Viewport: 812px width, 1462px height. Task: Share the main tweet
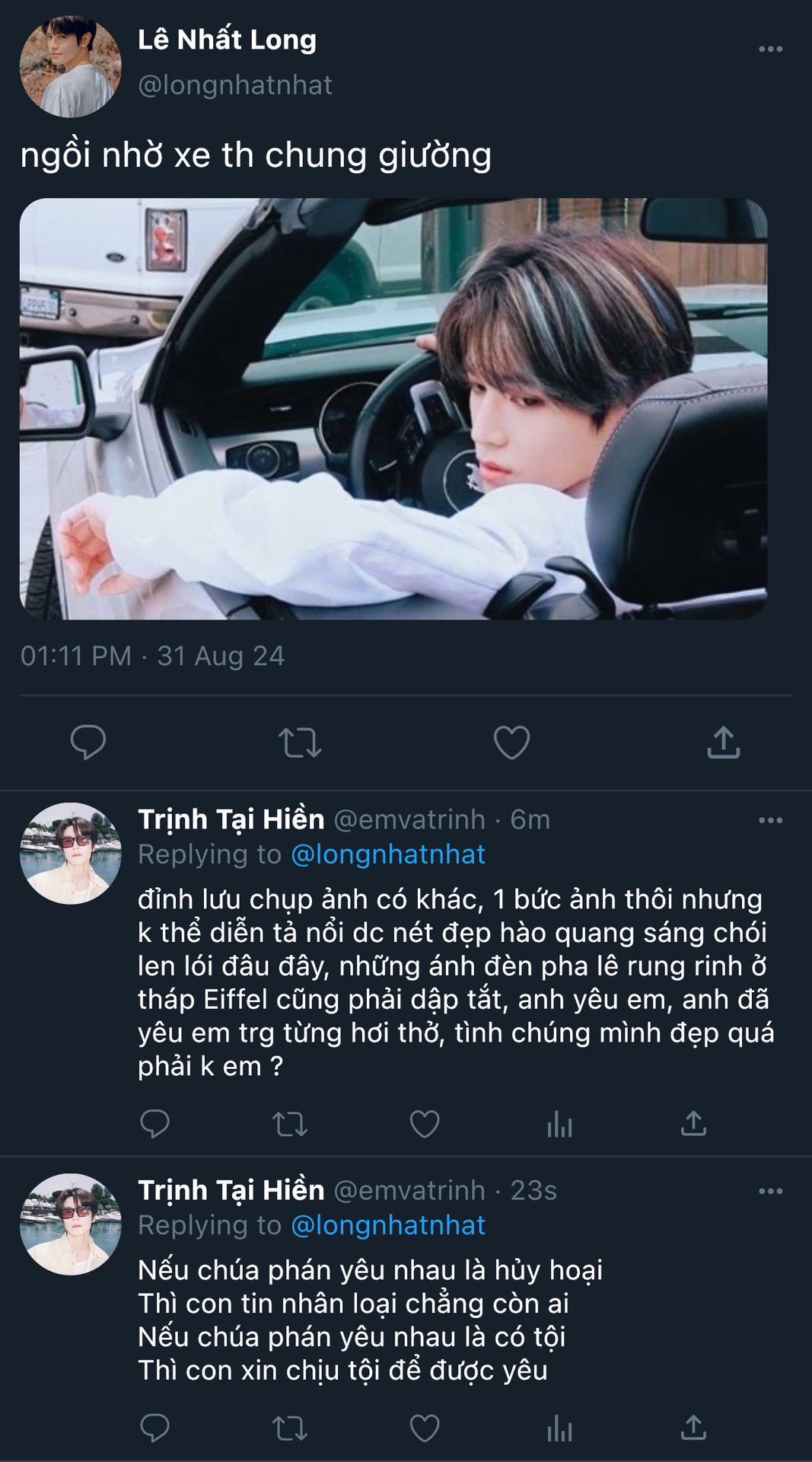tap(723, 742)
